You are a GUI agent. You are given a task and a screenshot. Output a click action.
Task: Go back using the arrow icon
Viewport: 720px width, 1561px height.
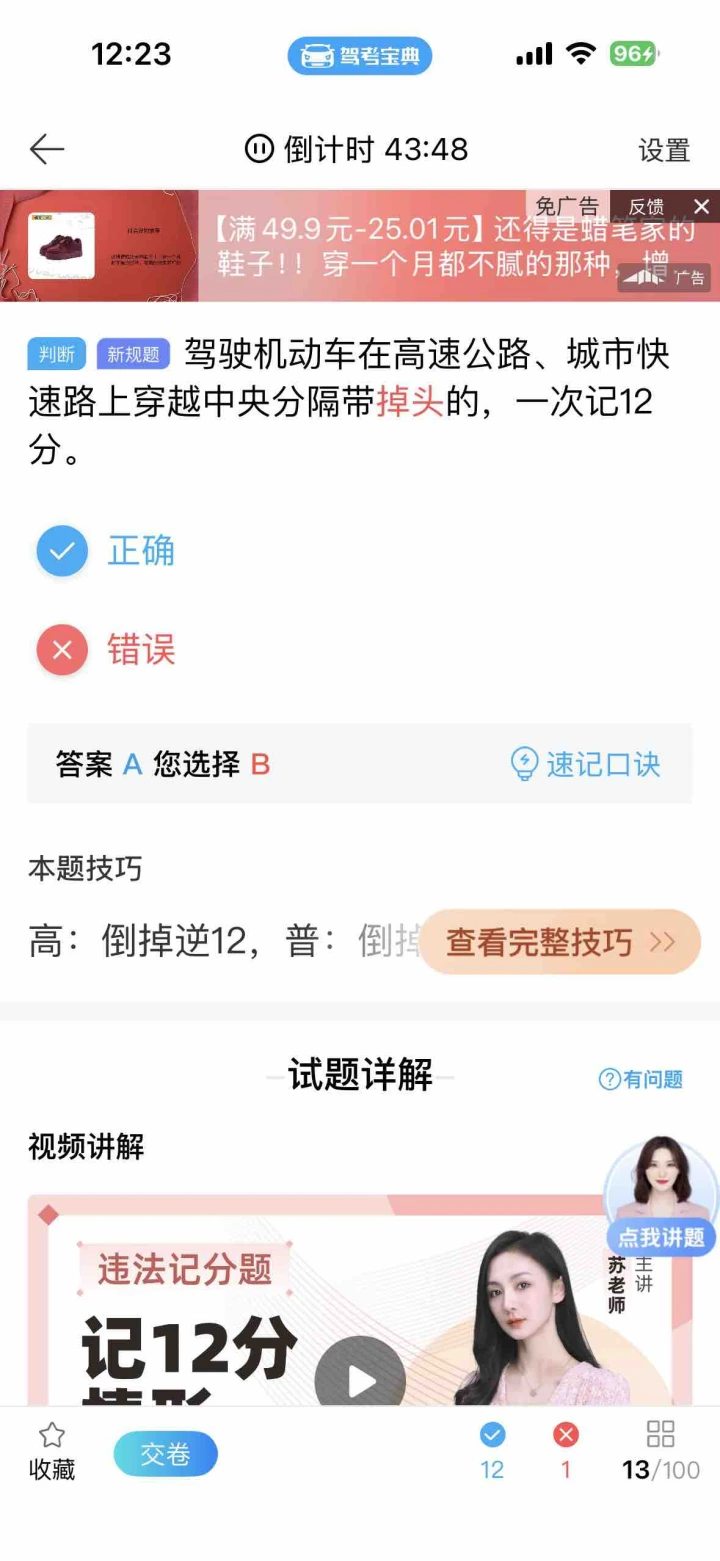point(46,150)
